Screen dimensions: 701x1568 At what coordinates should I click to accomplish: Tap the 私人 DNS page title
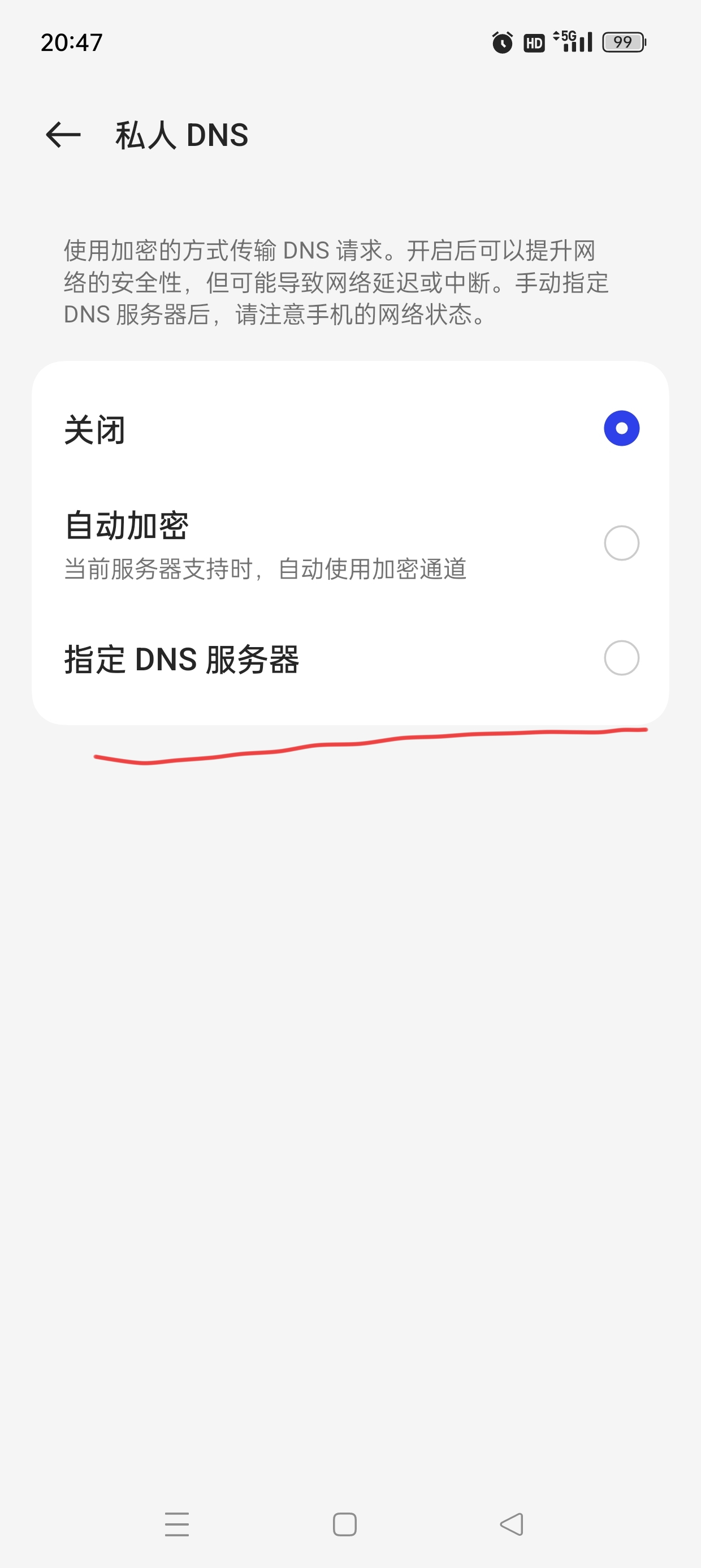(x=181, y=136)
